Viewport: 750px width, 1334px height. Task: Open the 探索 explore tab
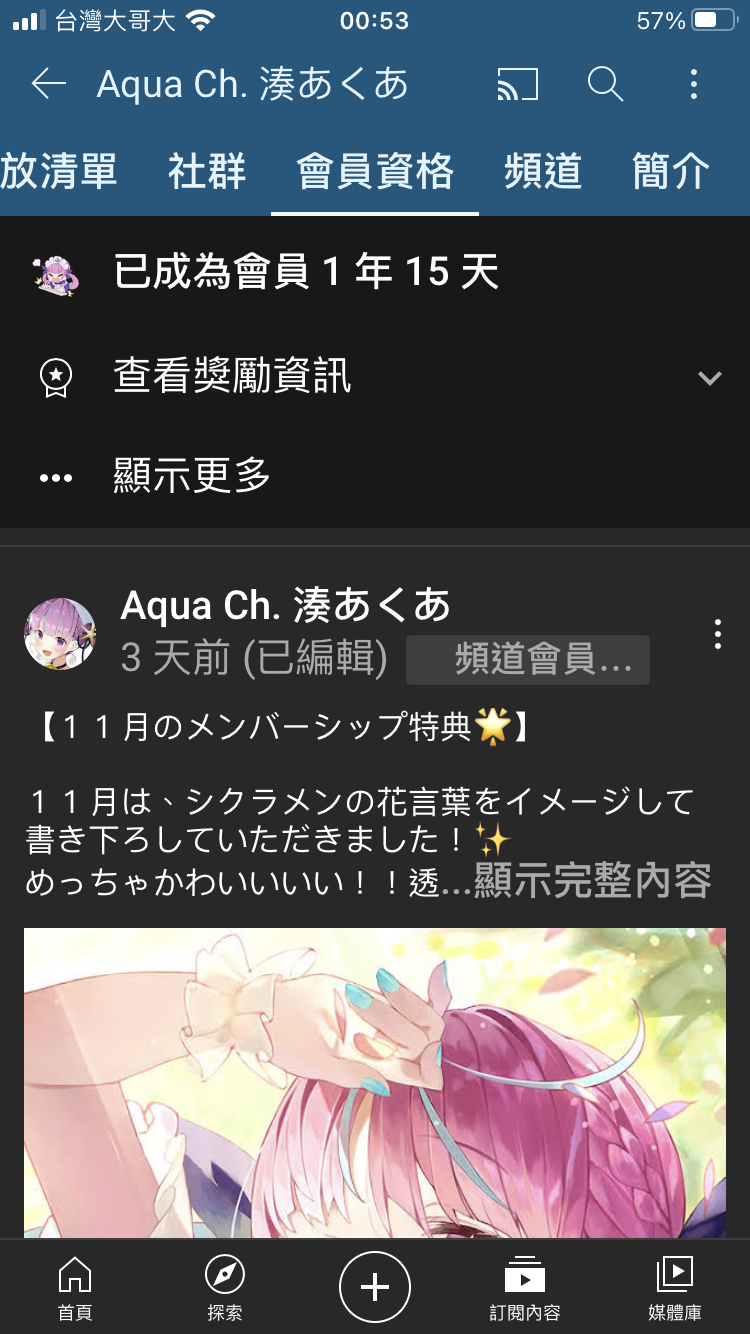point(225,1287)
